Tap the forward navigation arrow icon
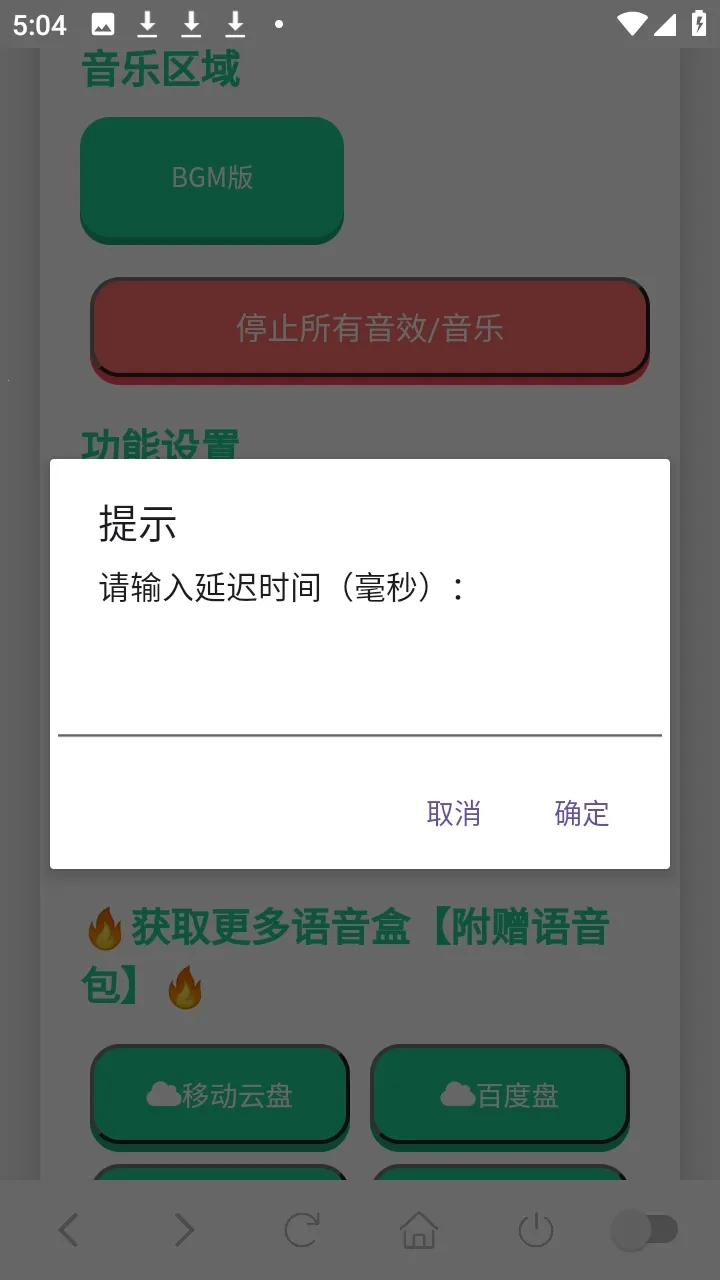 [184, 1230]
